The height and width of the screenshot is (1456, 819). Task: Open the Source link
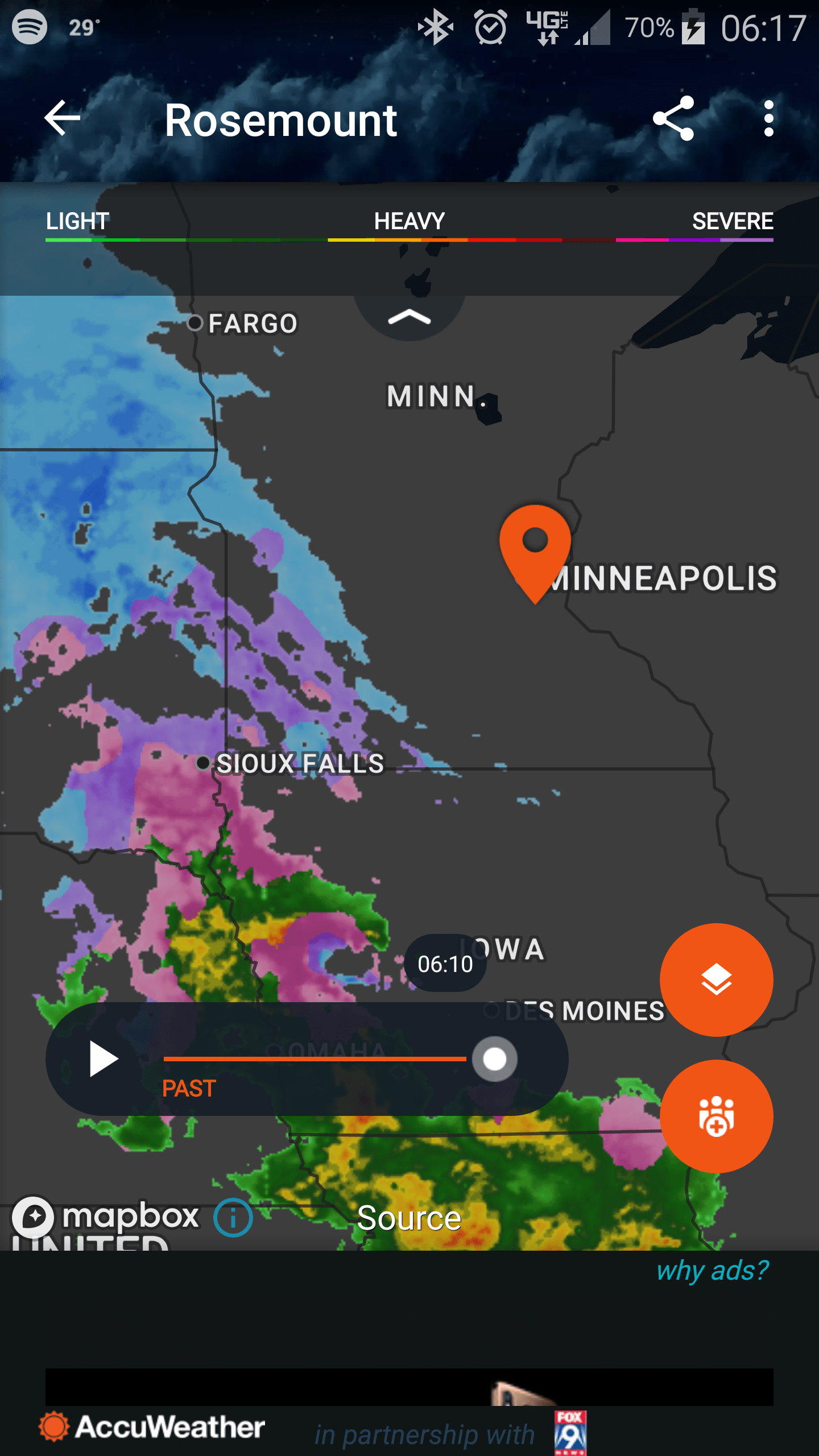tap(409, 1217)
